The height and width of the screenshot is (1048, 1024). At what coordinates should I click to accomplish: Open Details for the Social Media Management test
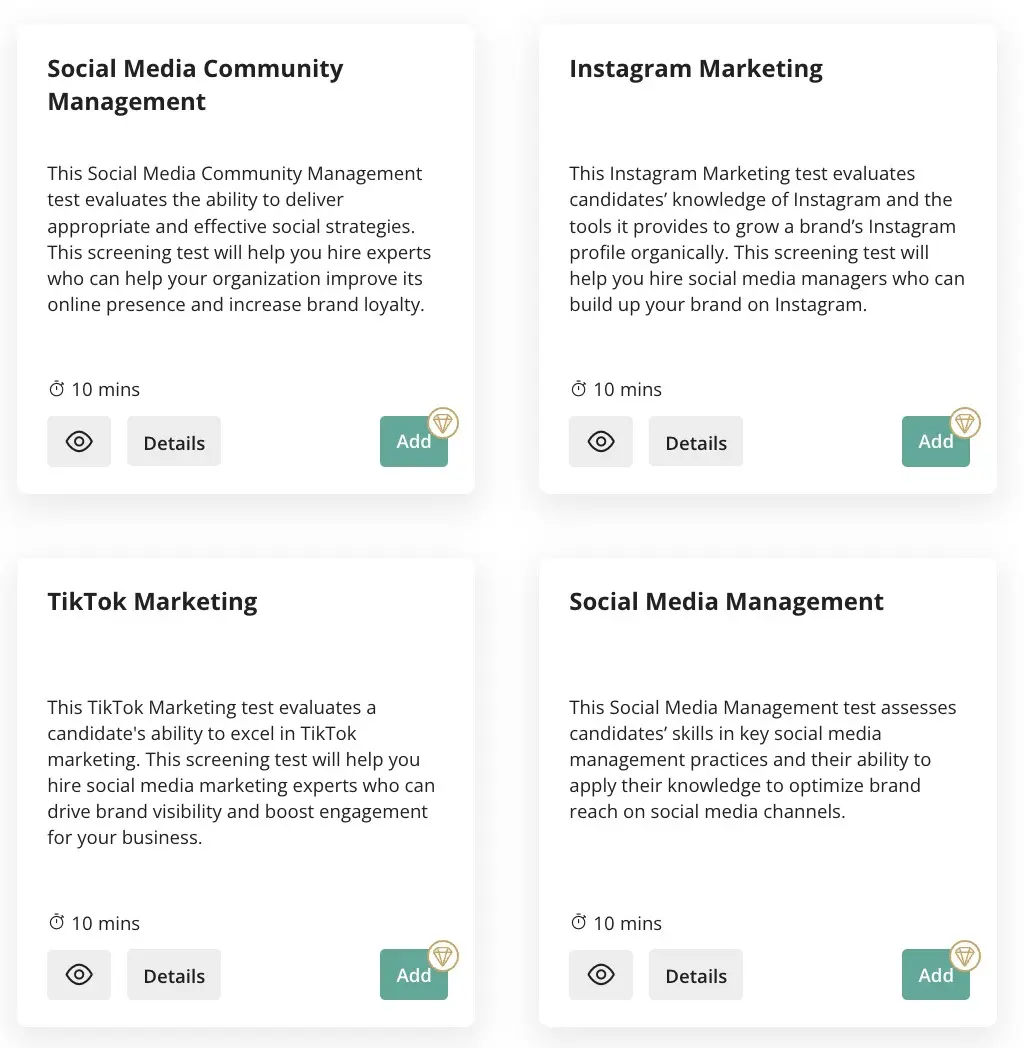coord(696,975)
